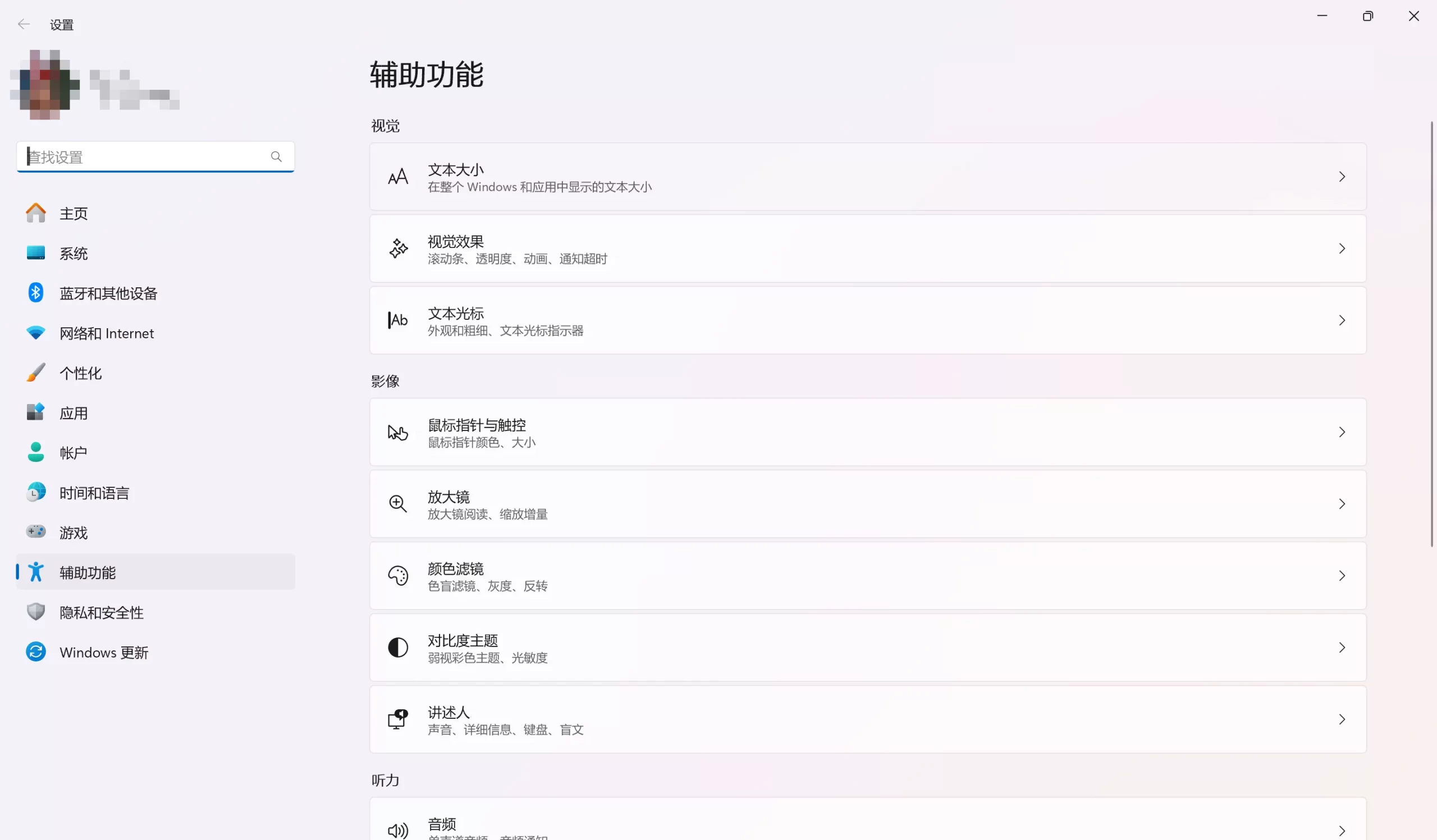This screenshot has height=840, width=1437.
Task: Open 鼠标指针与触控 settings
Action: coord(867,432)
